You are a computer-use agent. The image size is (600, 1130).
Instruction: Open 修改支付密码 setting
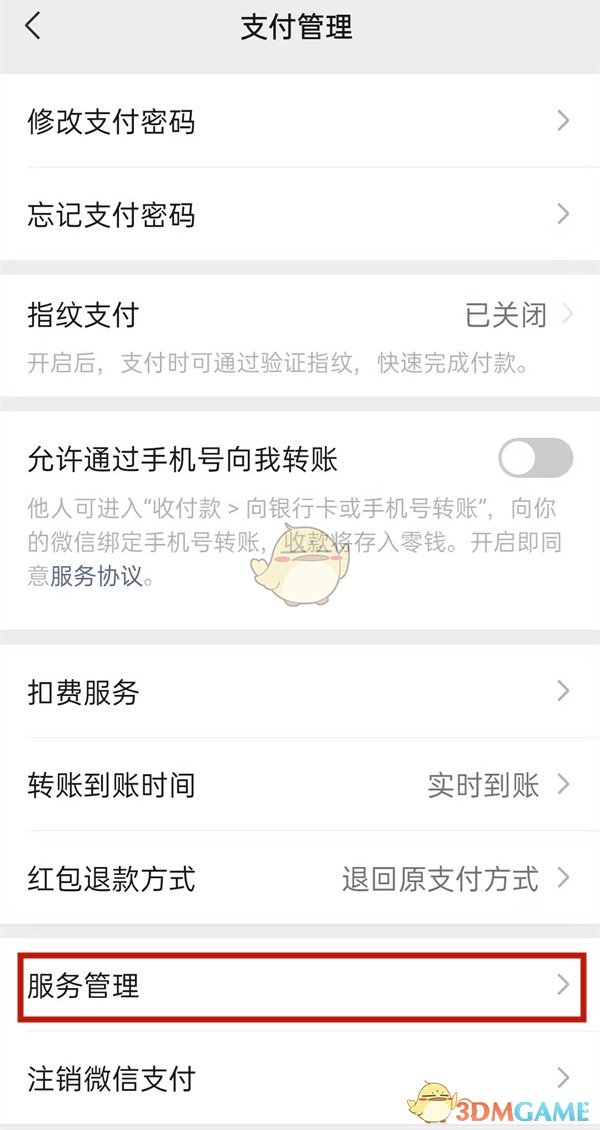point(300,122)
